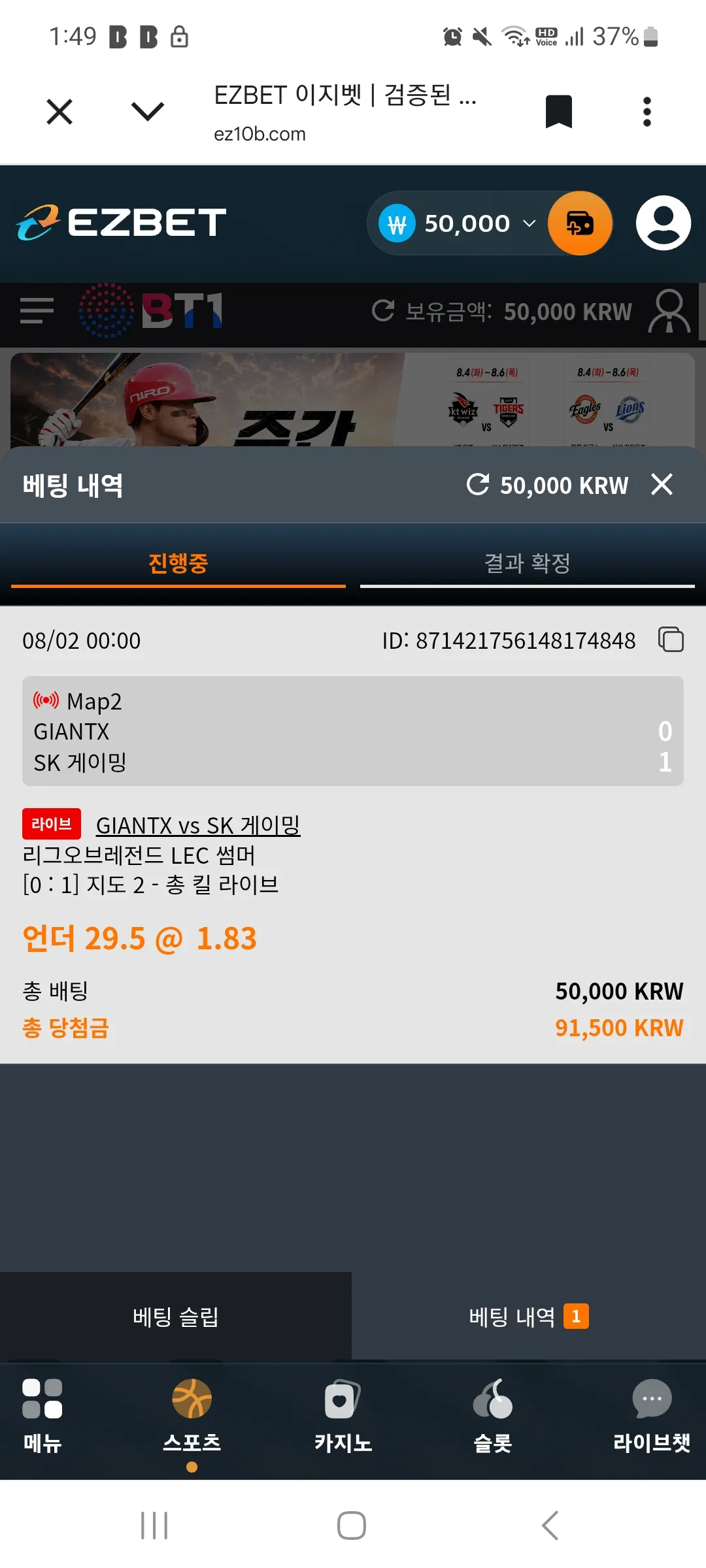Screen dimensions: 706x1568
Task: Tap the system back button
Action: (x=550, y=1526)
